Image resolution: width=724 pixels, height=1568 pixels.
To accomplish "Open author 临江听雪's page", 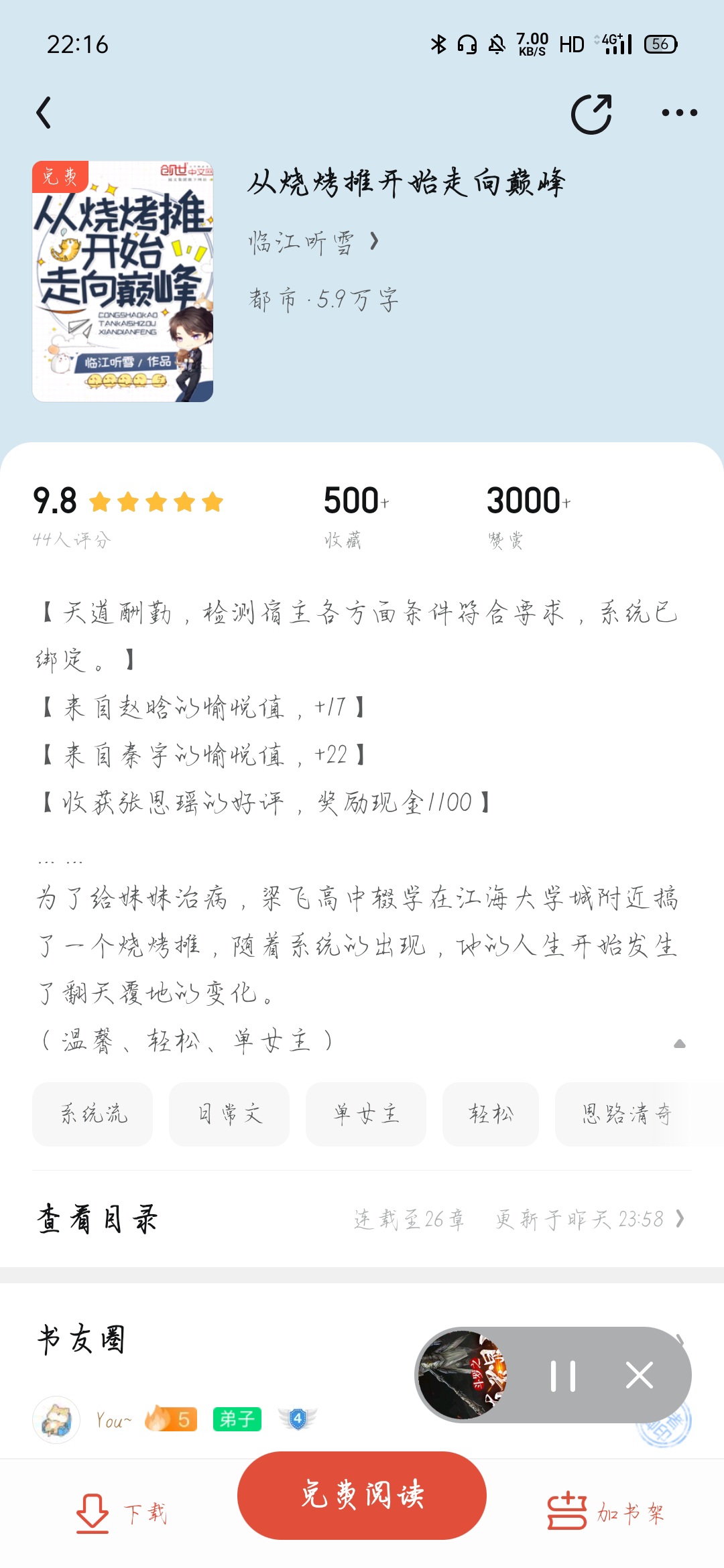I will point(314,242).
